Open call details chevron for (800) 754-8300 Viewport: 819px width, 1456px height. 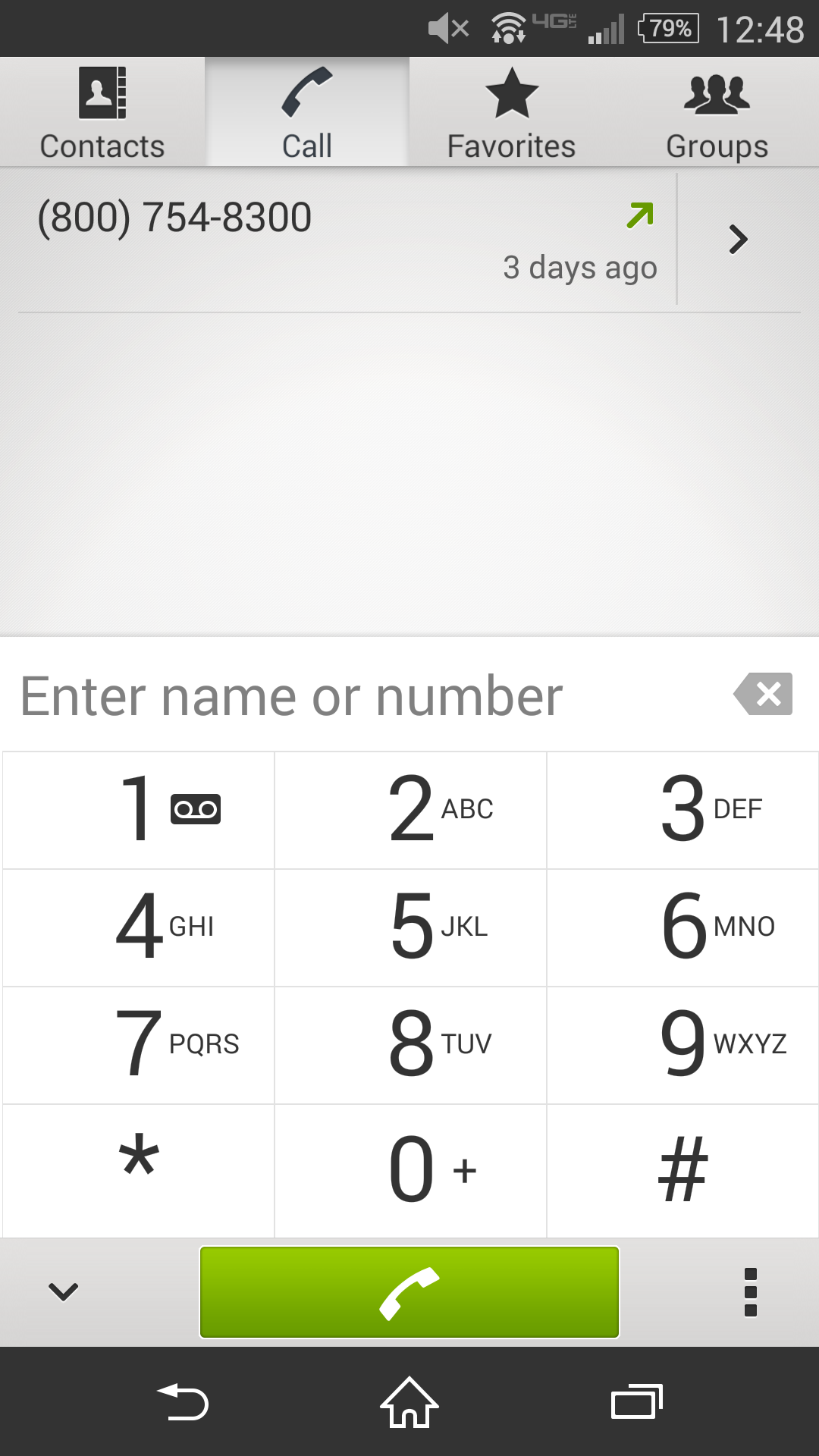click(x=738, y=240)
